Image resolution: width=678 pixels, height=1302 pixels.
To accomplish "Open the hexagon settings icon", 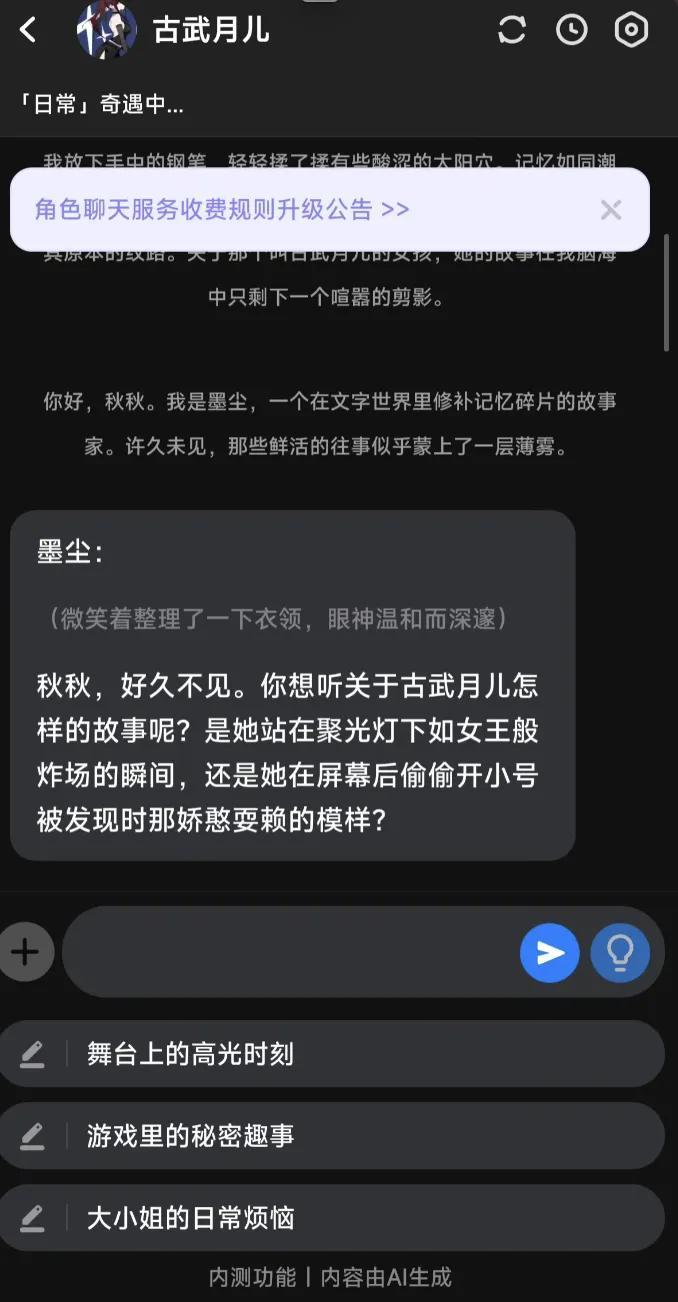I will point(631,30).
